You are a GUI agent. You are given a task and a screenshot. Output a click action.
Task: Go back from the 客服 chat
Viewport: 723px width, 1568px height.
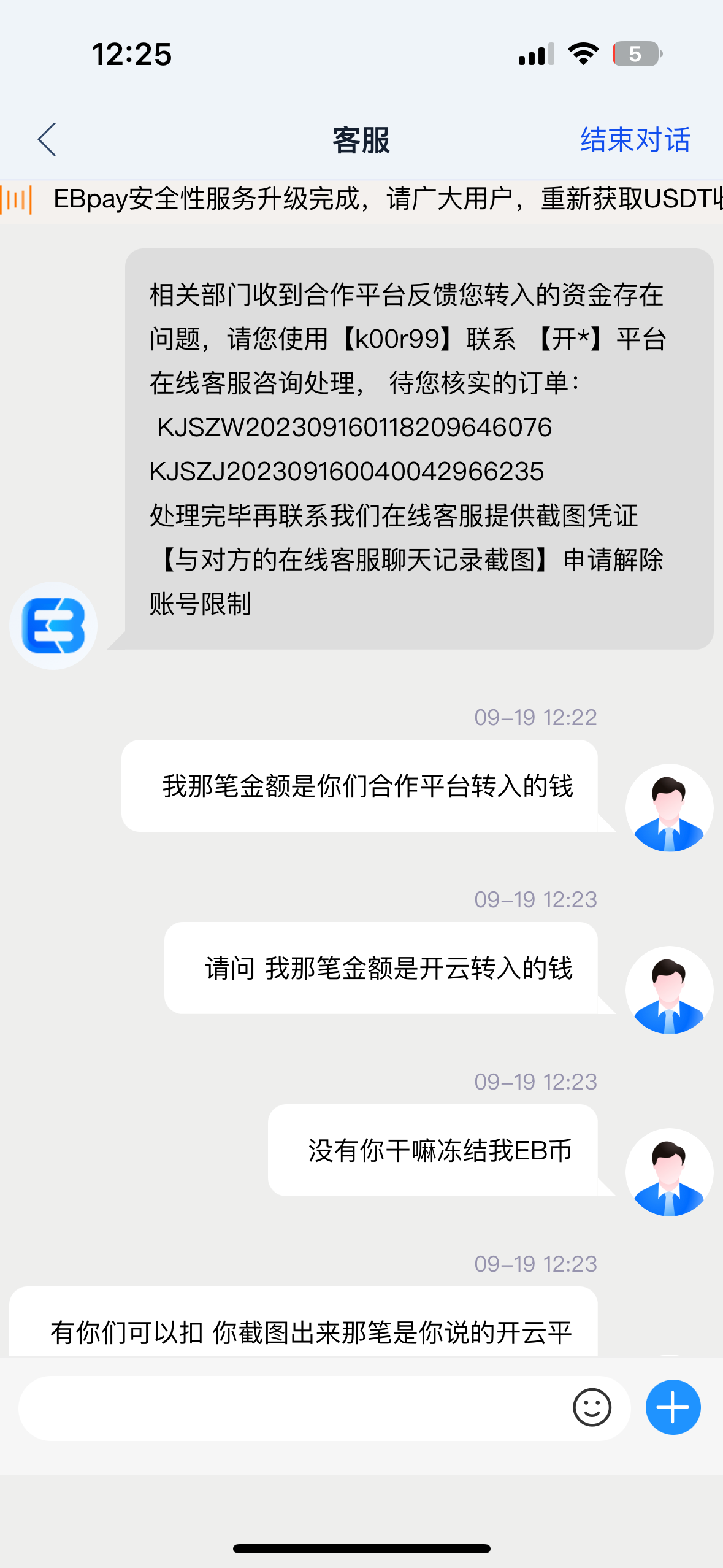(x=47, y=139)
